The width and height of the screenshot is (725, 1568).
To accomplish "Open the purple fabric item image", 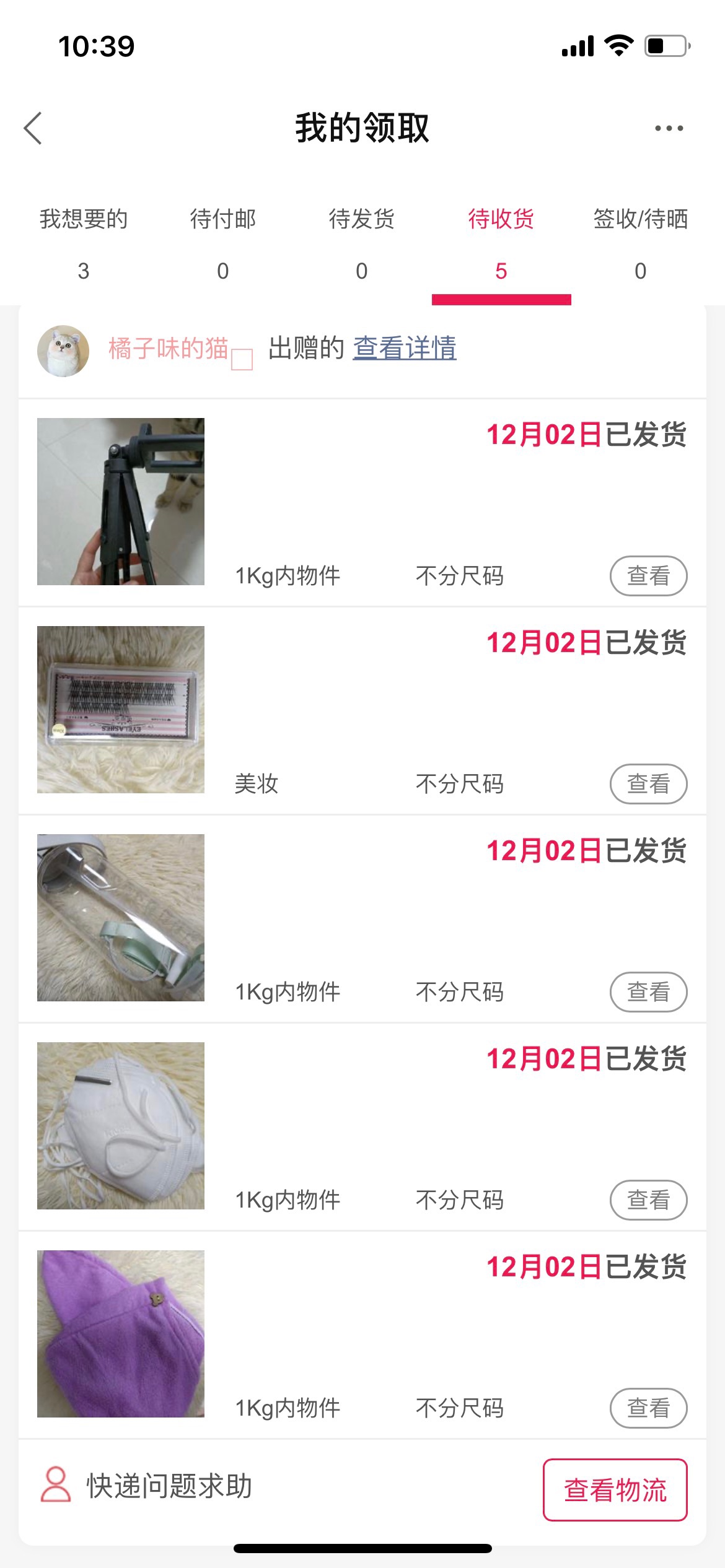I will [x=121, y=1334].
